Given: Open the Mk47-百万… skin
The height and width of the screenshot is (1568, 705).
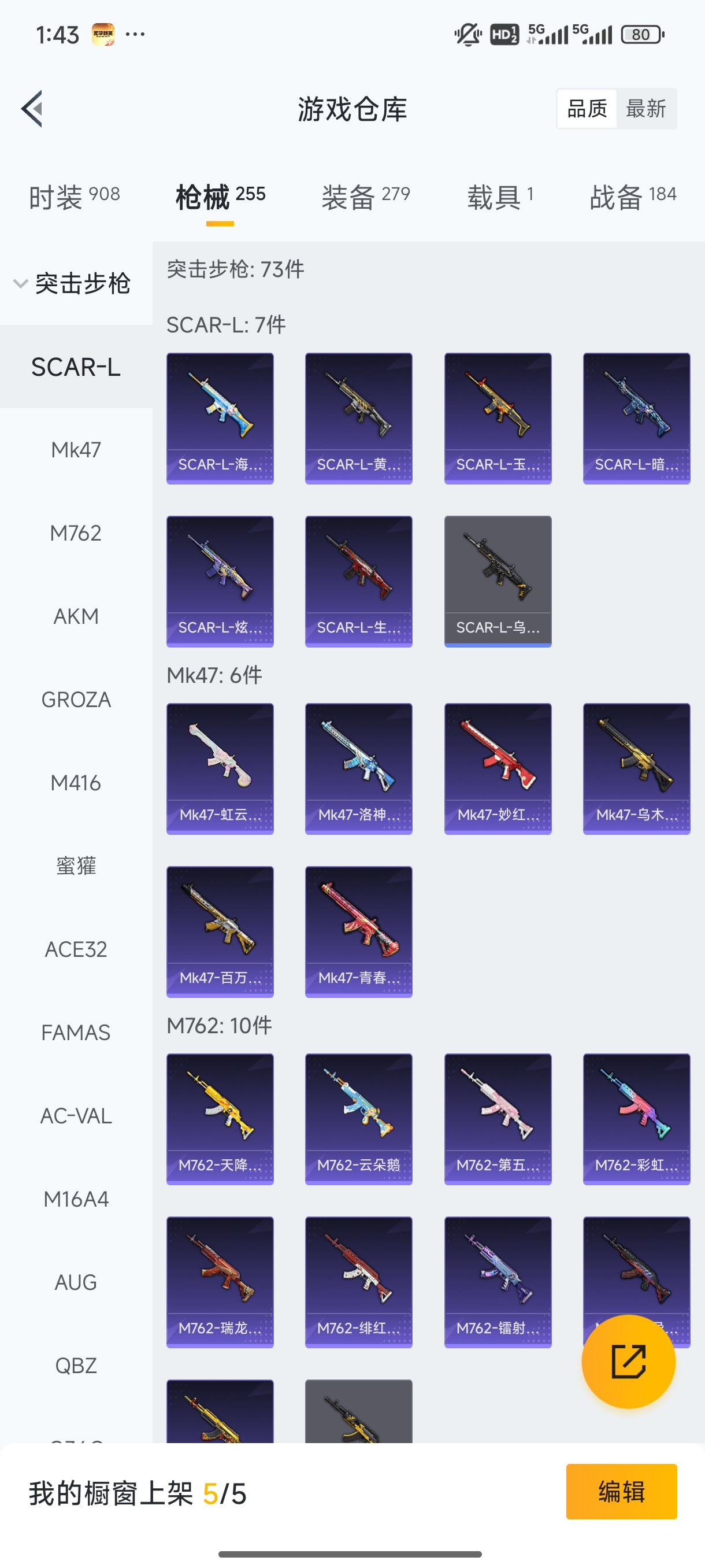Looking at the screenshot, I should point(220,931).
